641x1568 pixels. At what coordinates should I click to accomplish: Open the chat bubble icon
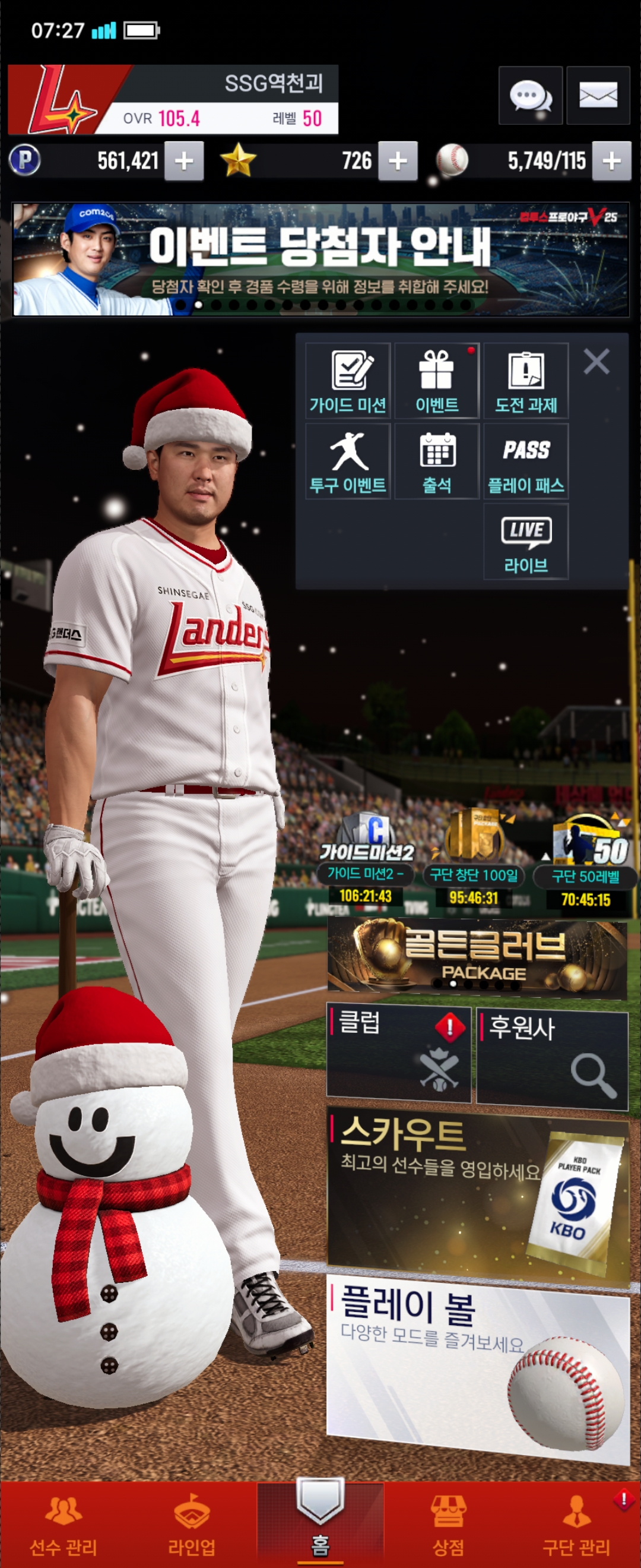pos(529,96)
